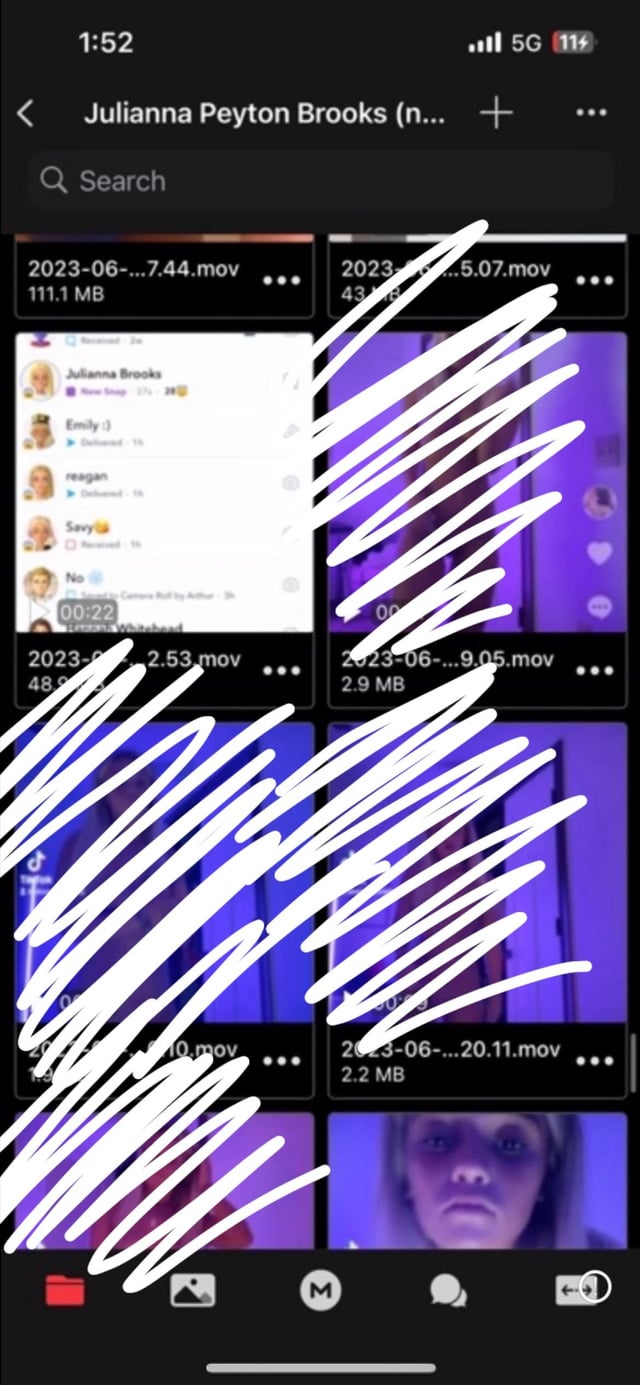Switch to the chat bubbles tab

(447, 1290)
